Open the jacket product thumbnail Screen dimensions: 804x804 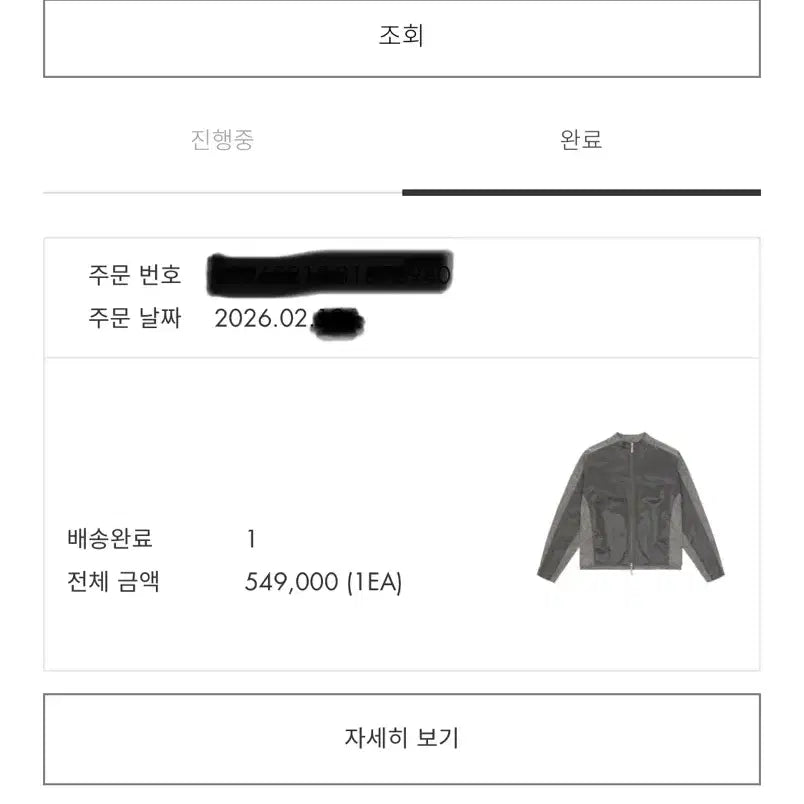(x=631, y=507)
